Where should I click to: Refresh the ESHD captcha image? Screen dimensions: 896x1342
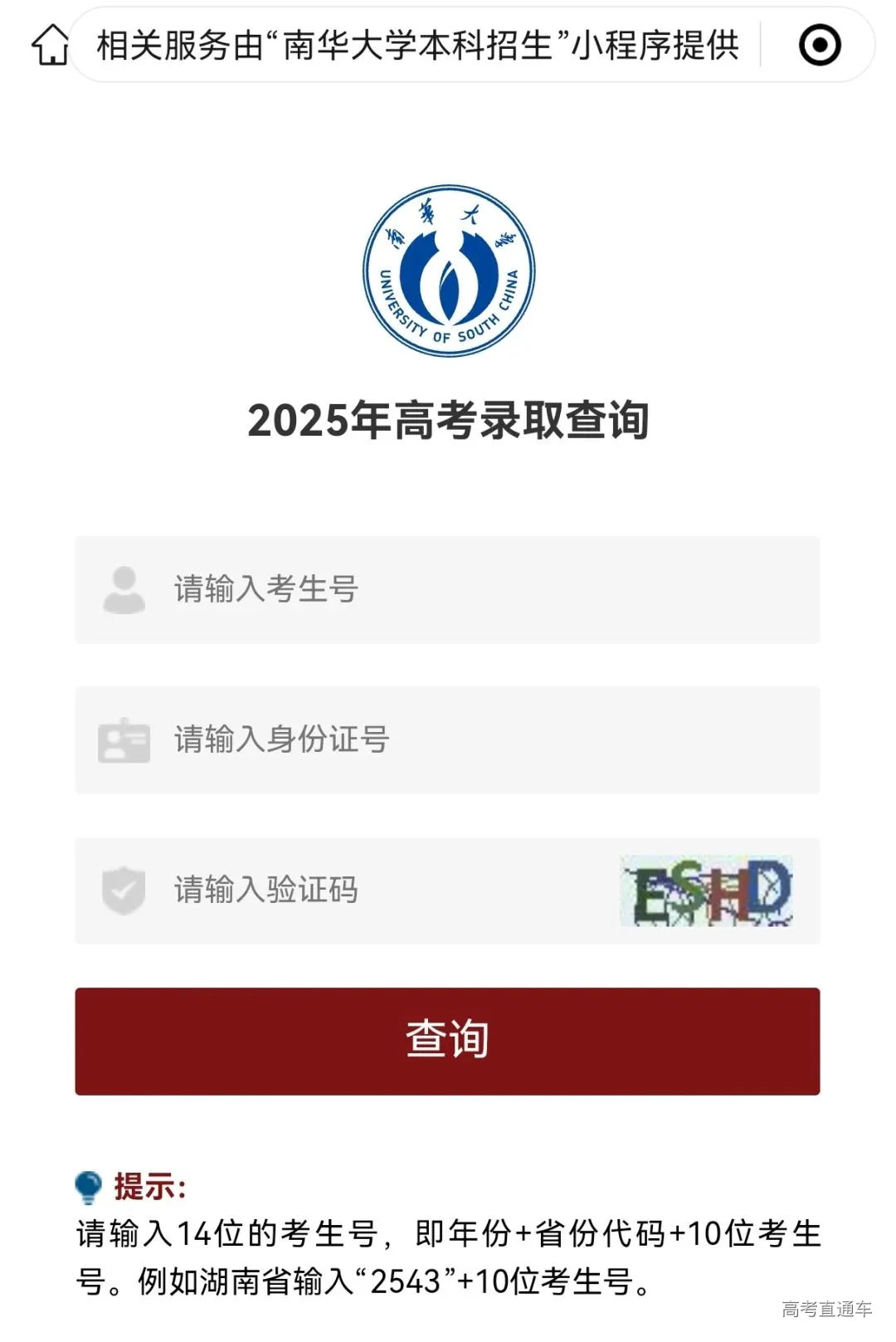pos(707,891)
